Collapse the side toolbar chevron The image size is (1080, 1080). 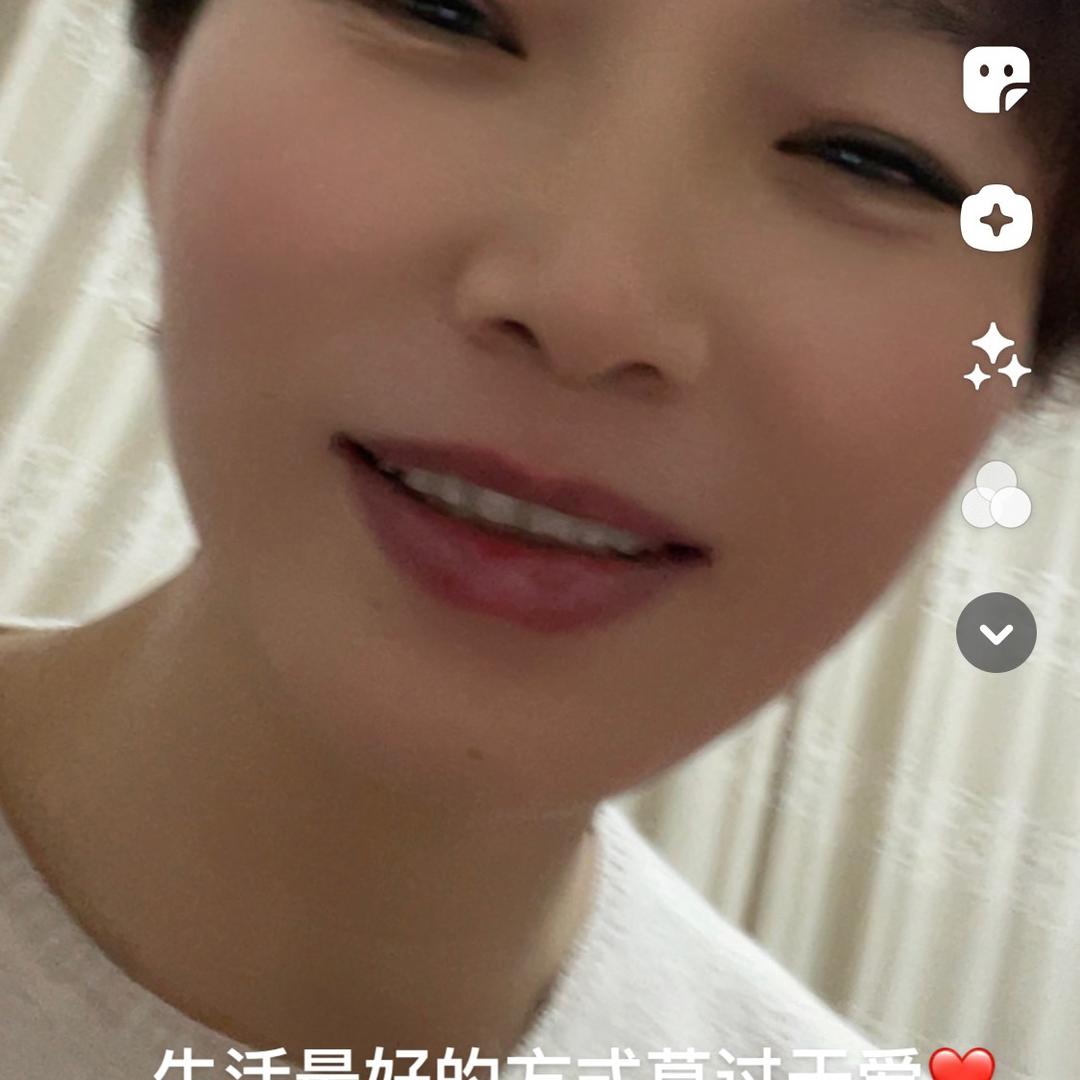996,633
